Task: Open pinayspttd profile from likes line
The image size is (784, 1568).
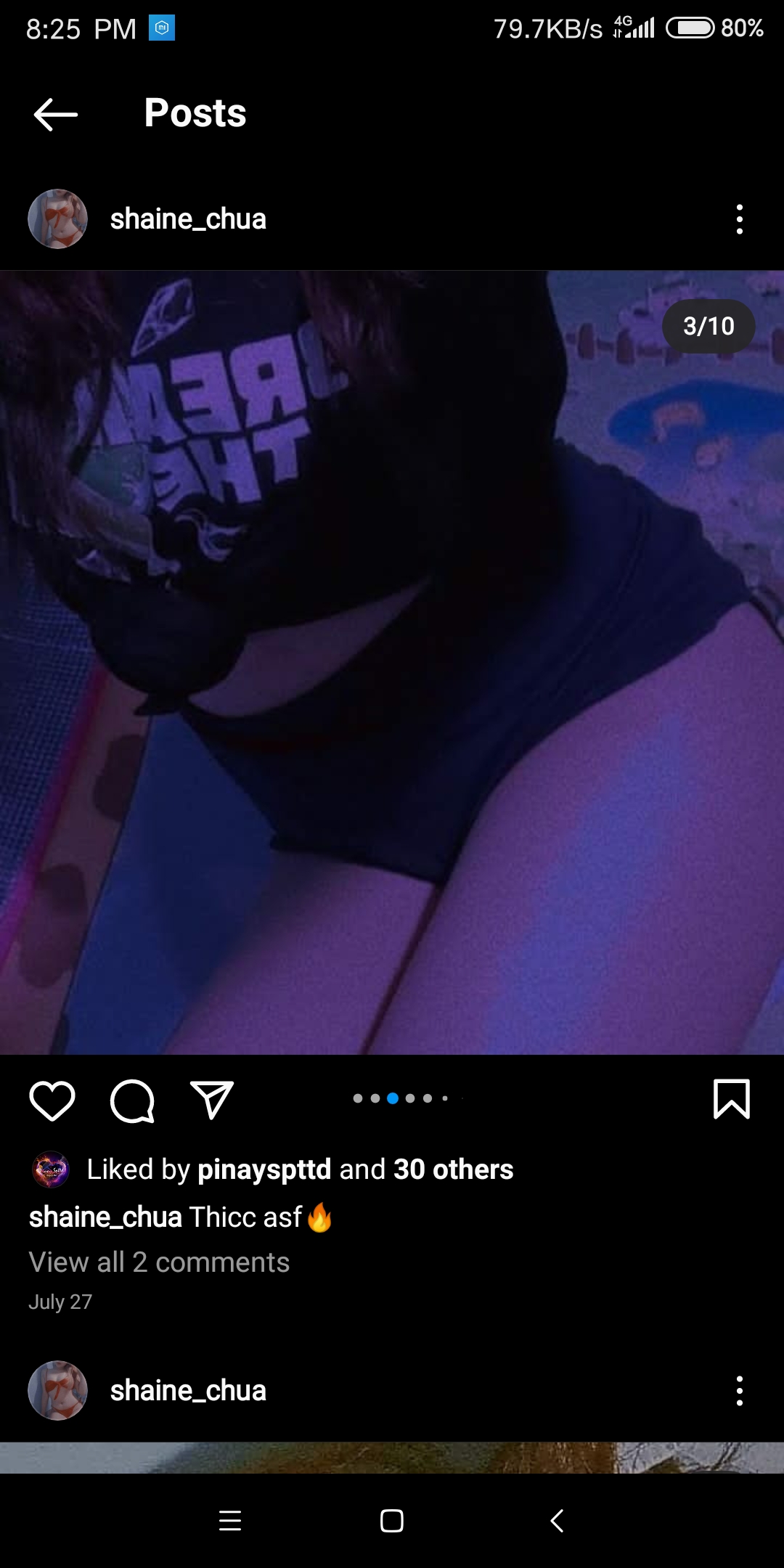Action: [264, 1170]
